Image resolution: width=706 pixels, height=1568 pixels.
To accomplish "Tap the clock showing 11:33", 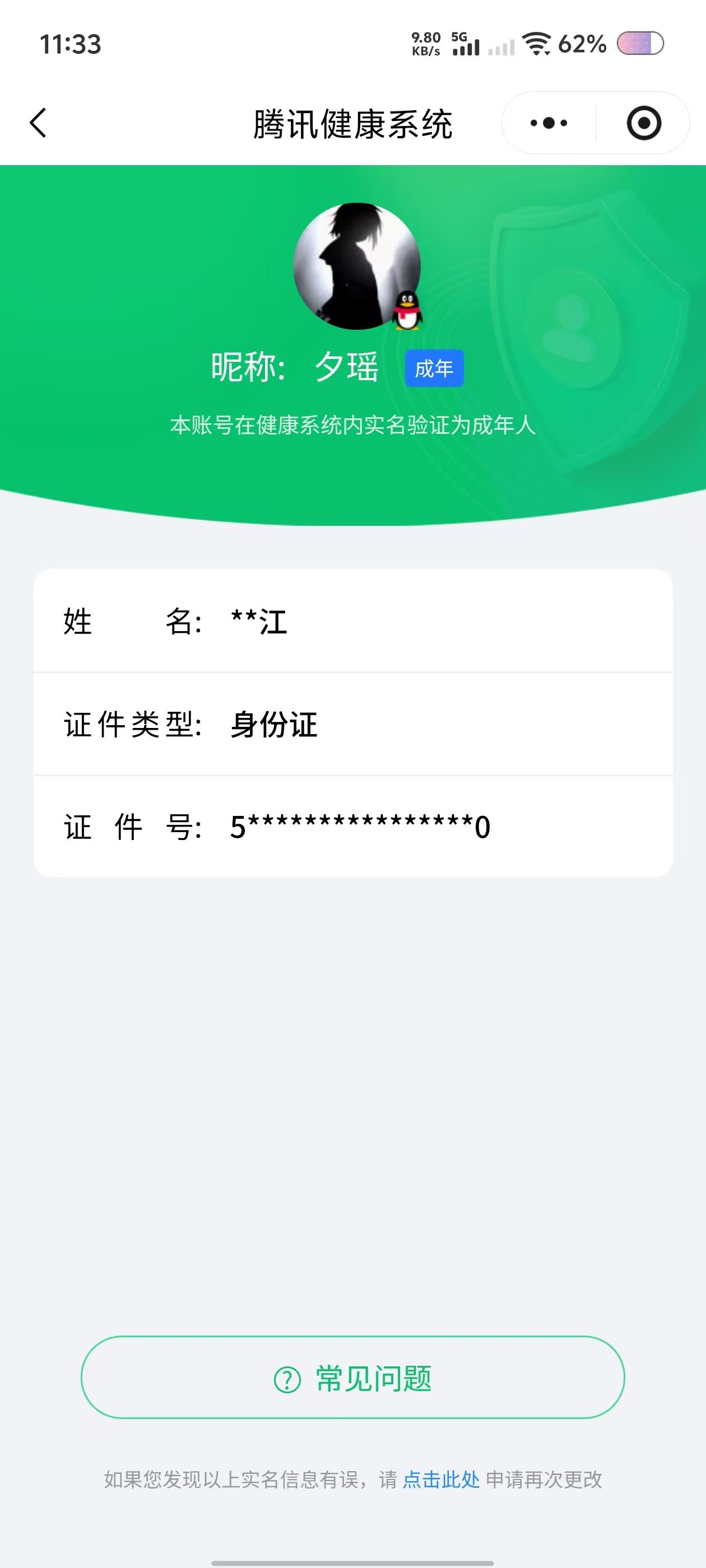I will coord(71,43).
